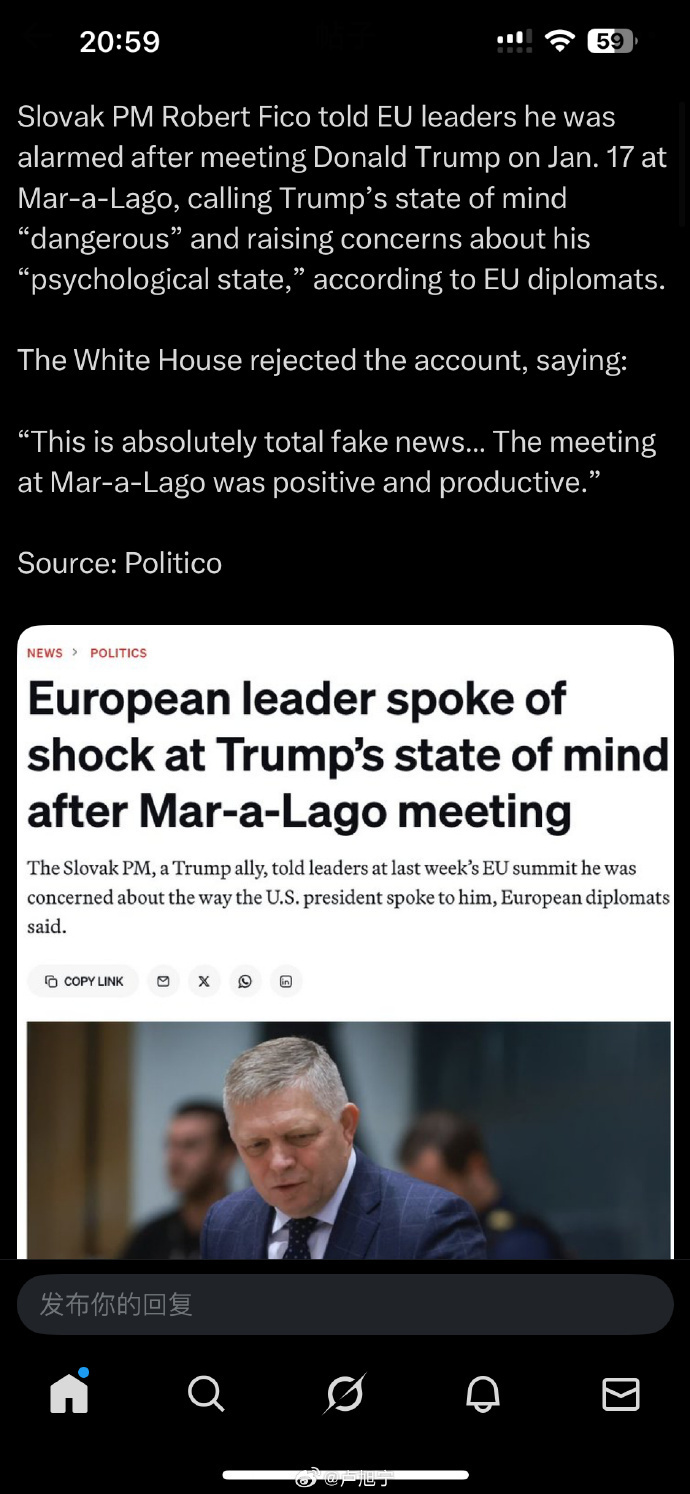
Task: Open the notifications bell tab
Action: coord(483,1393)
